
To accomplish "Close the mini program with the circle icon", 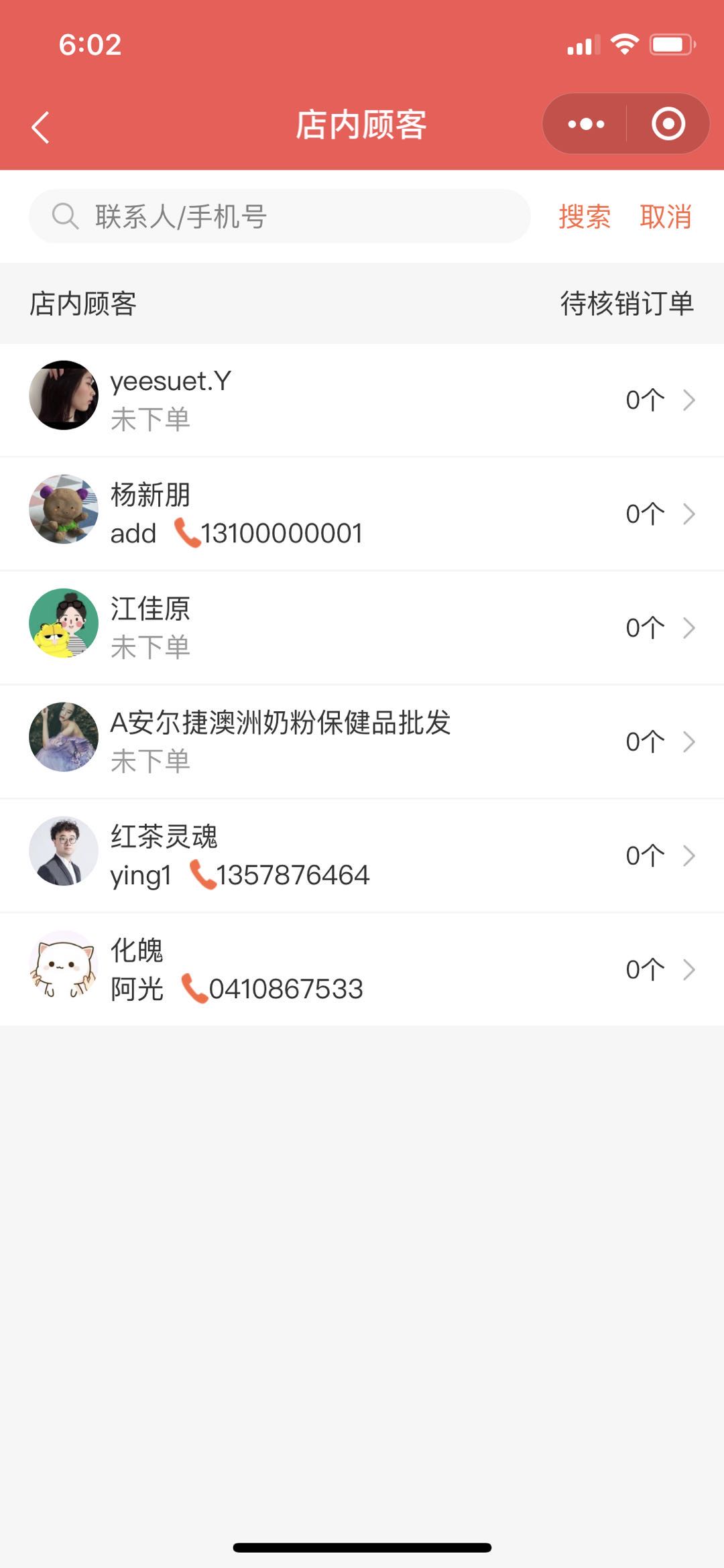I will point(668,124).
